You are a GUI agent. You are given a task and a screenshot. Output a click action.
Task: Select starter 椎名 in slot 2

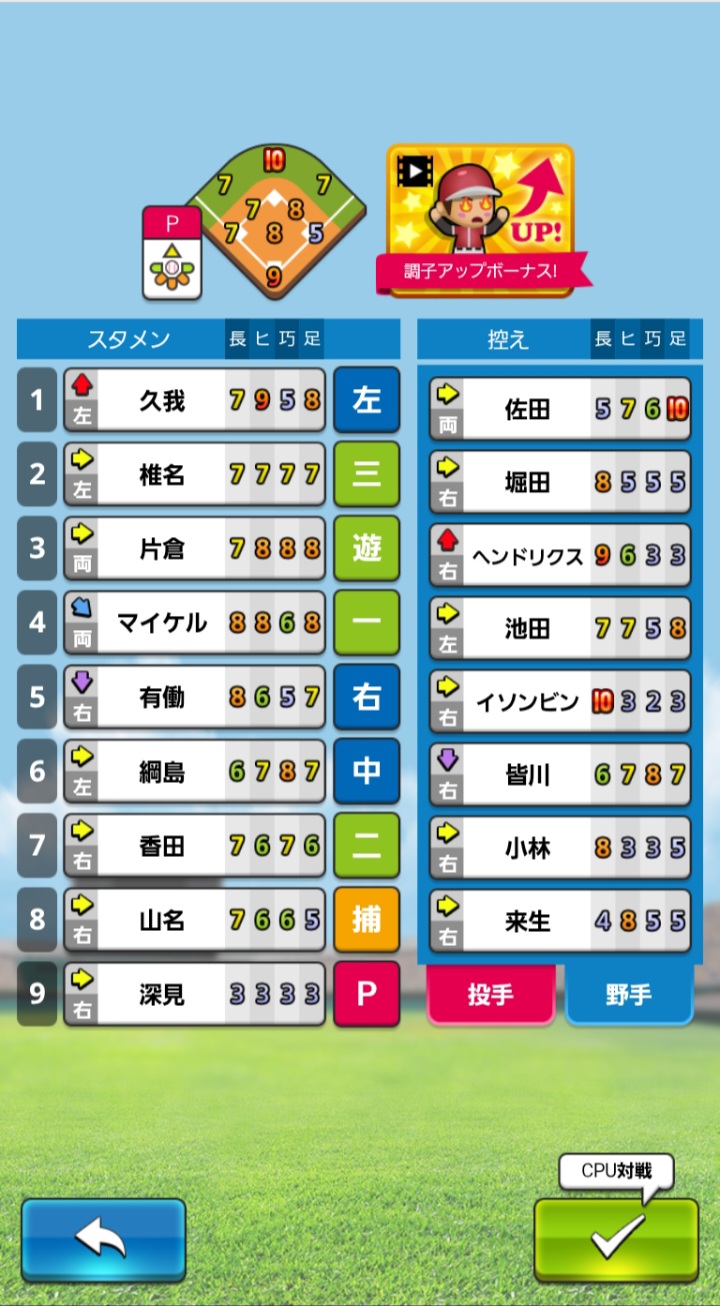pyautogui.click(x=194, y=474)
